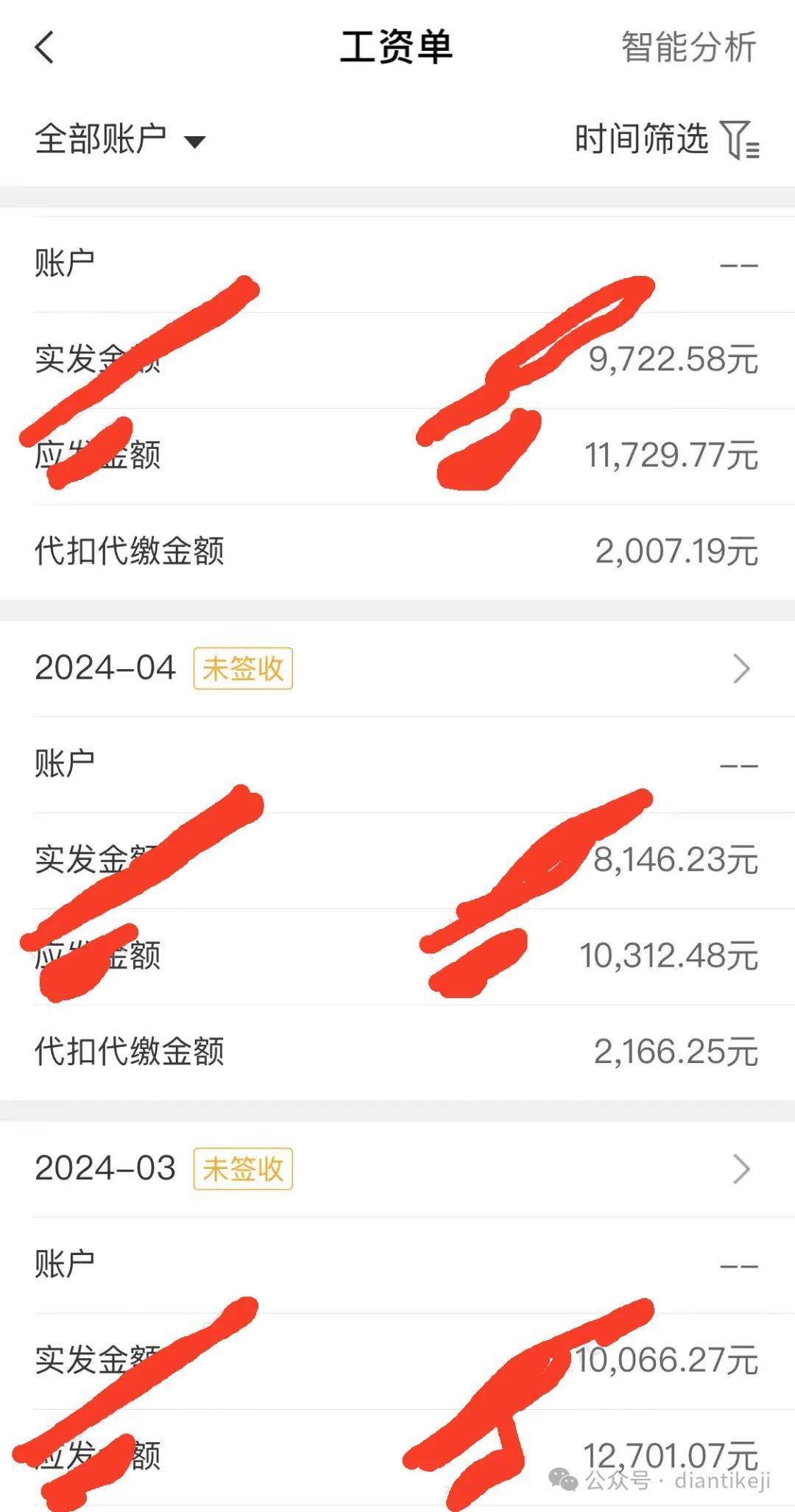Select the top payslip 账户 row
Image resolution: width=795 pixels, height=1512 pixels.
click(x=397, y=260)
